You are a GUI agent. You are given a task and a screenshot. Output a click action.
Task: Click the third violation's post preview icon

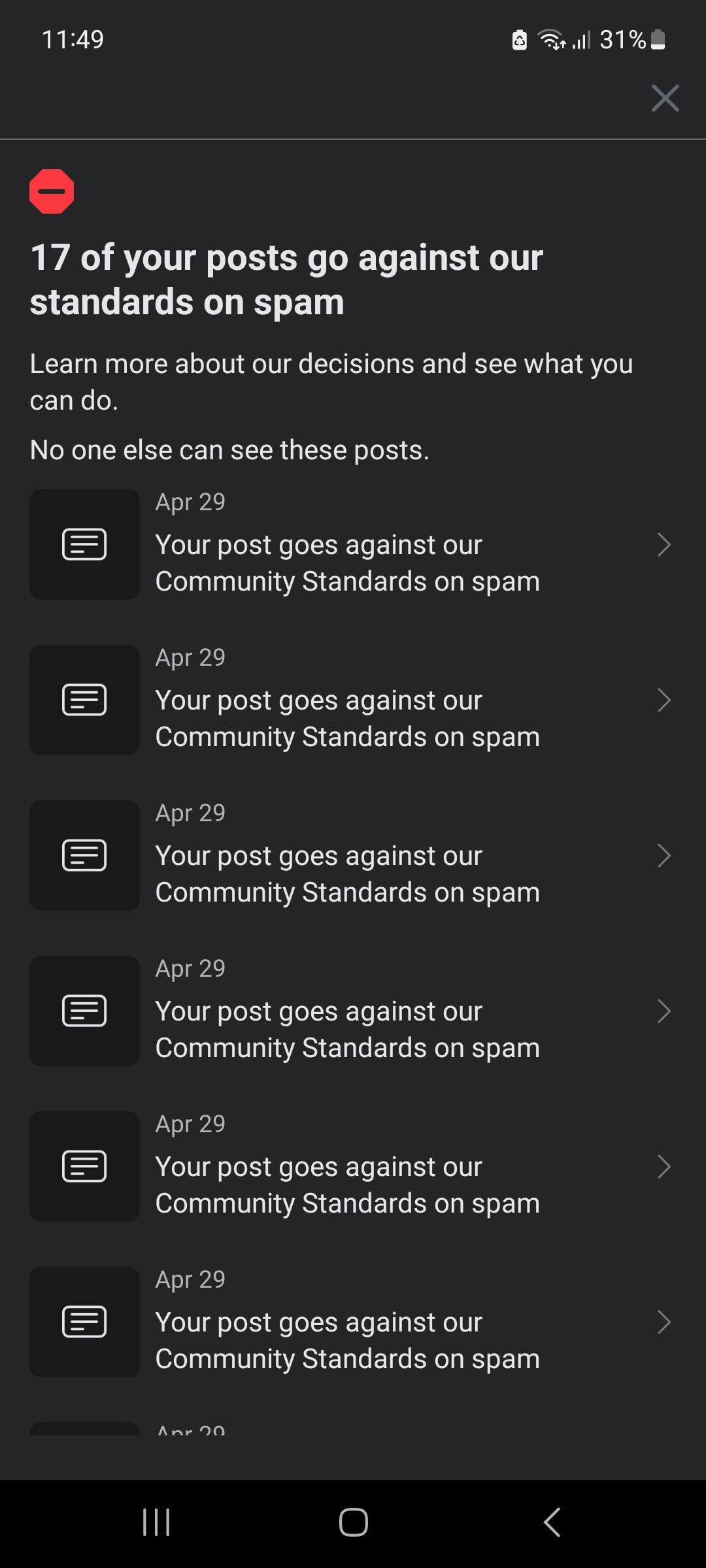pos(84,855)
